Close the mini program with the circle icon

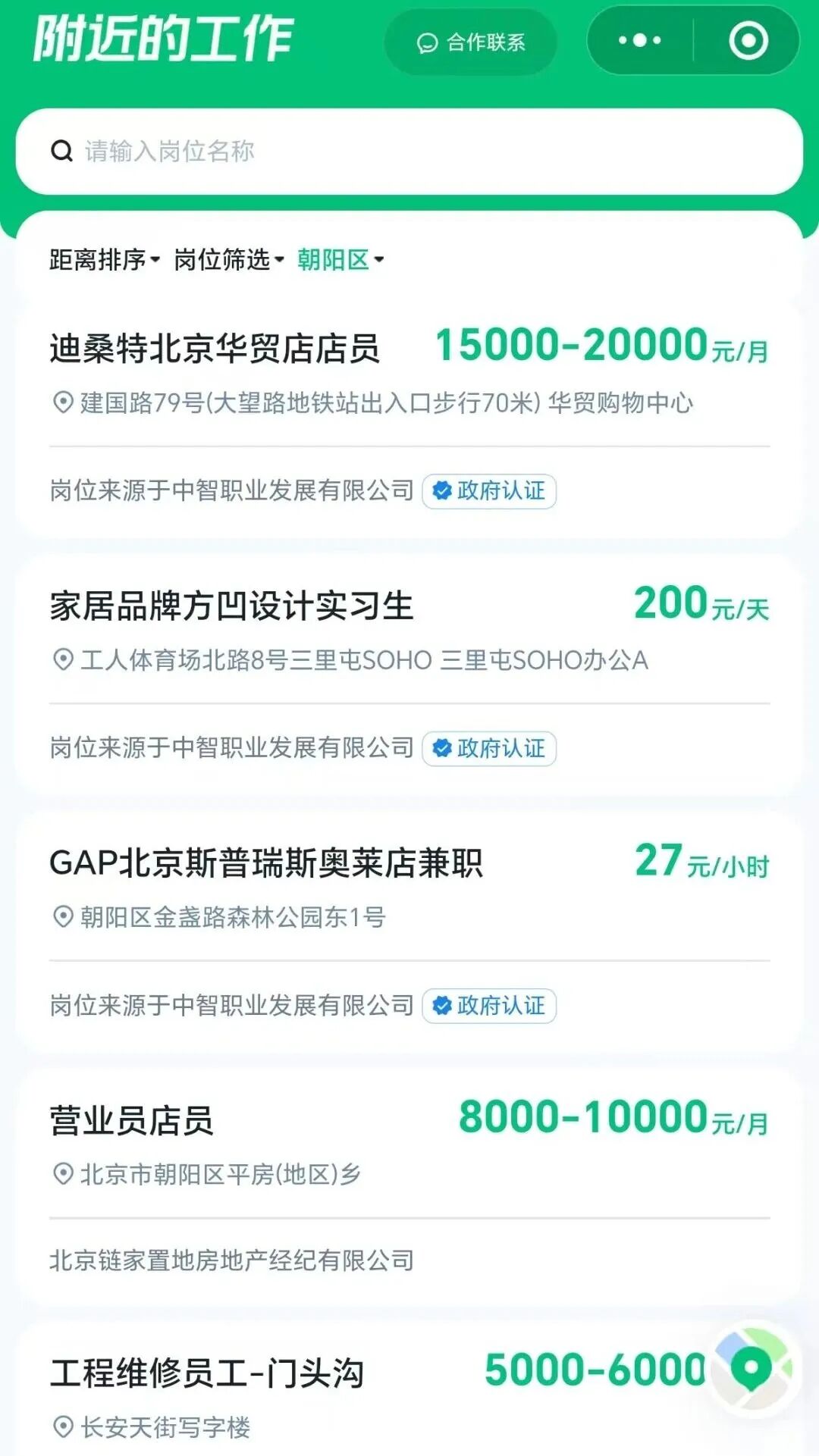tap(748, 40)
